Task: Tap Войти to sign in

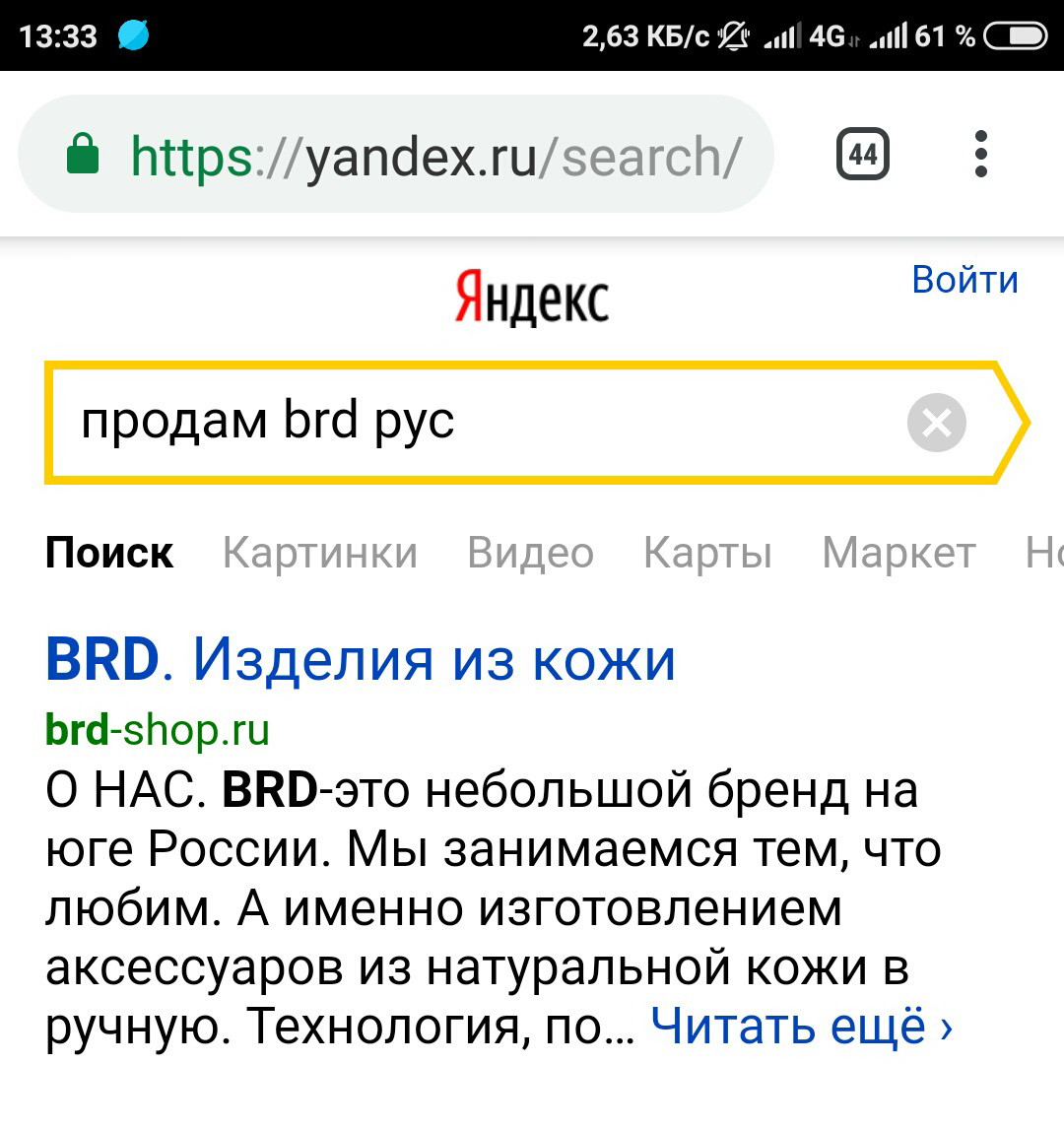Action: pos(964,280)
